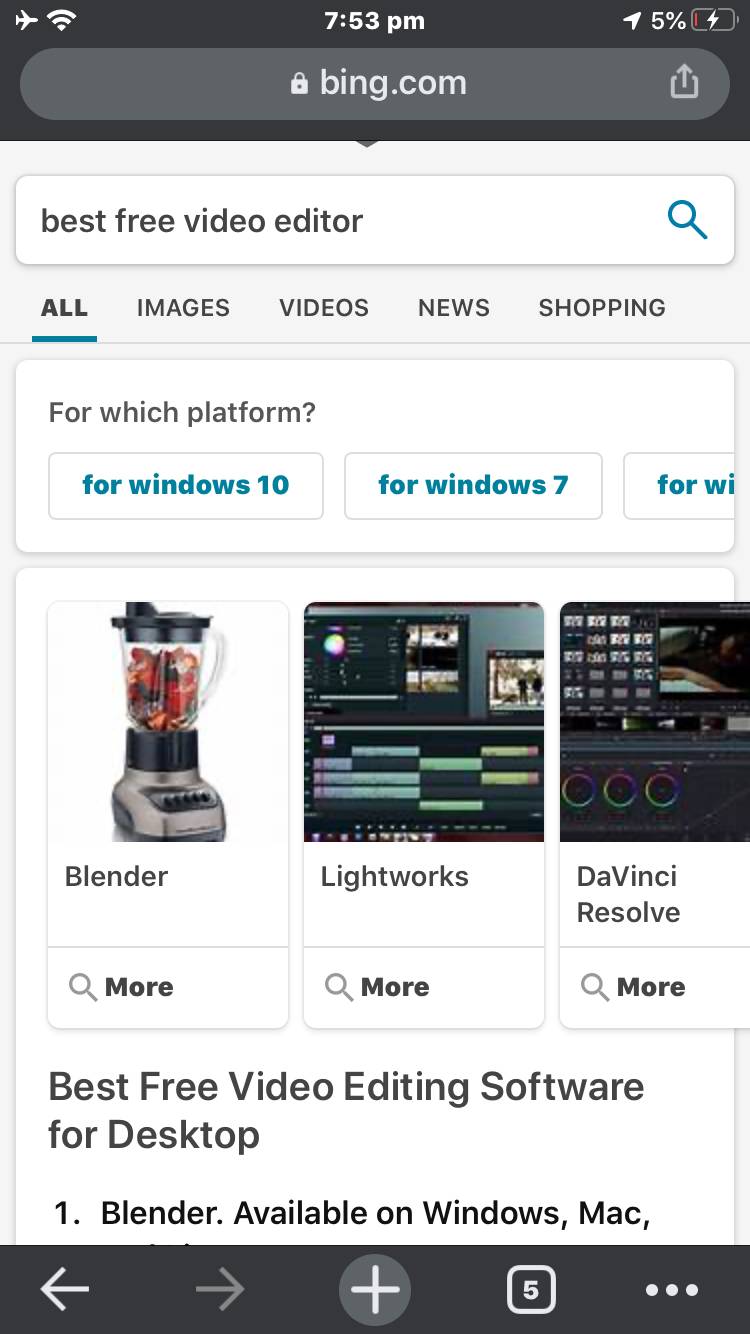Open a new browser tab with the plus icon

[374, 1289]
